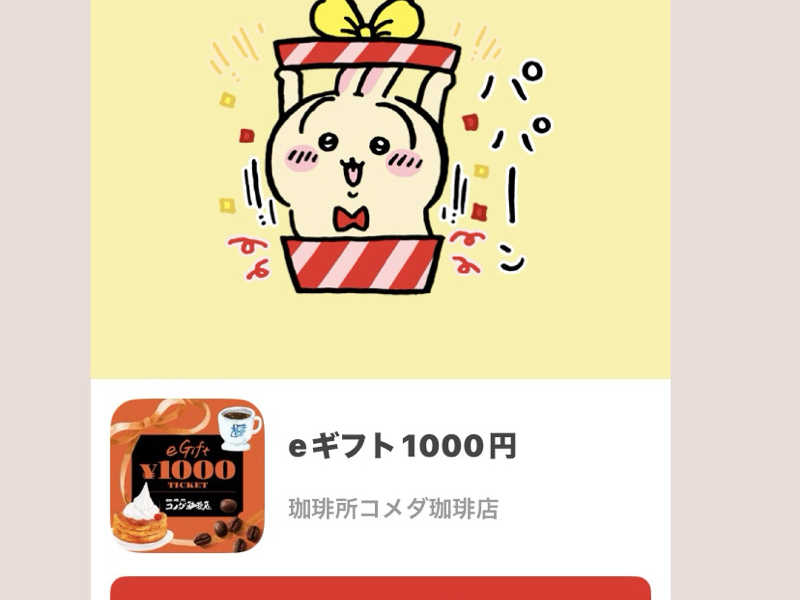Image resolution: width=800 pixels, height=600 pixels.
Task: Tap the red button below the gift
Action: tap(380, 589)
